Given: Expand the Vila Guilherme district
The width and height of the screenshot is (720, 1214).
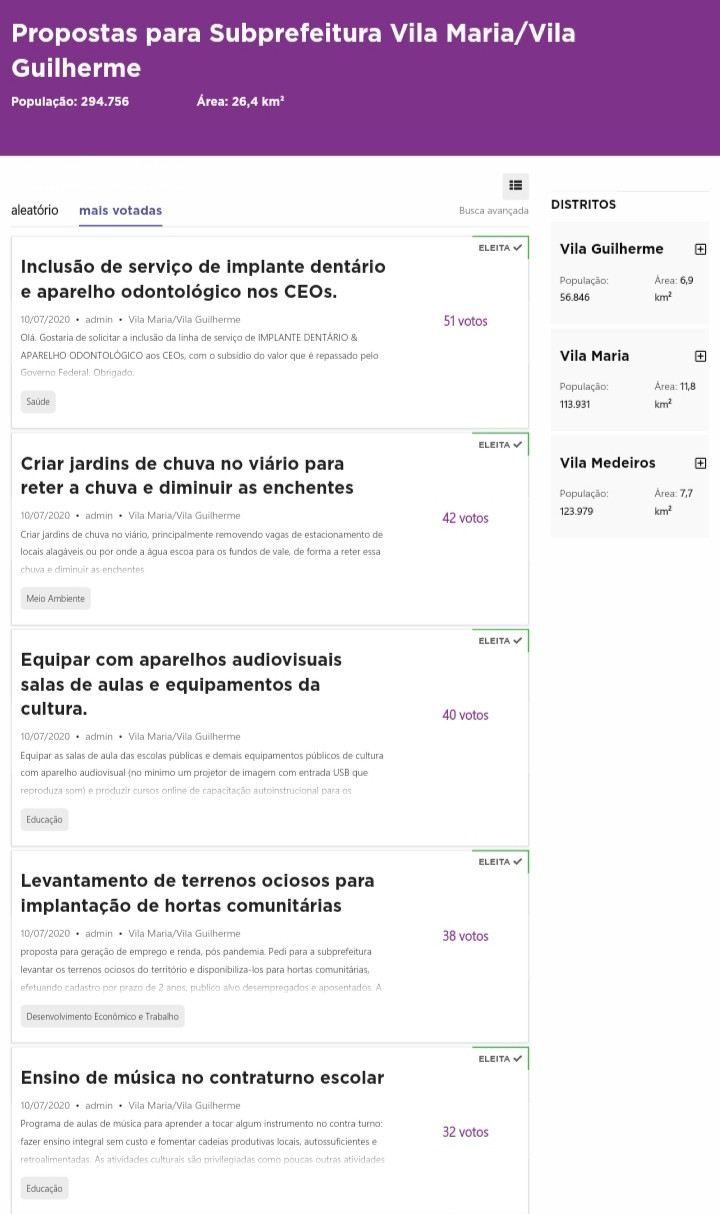Looking at the screenshot, I should coord(700,249).
